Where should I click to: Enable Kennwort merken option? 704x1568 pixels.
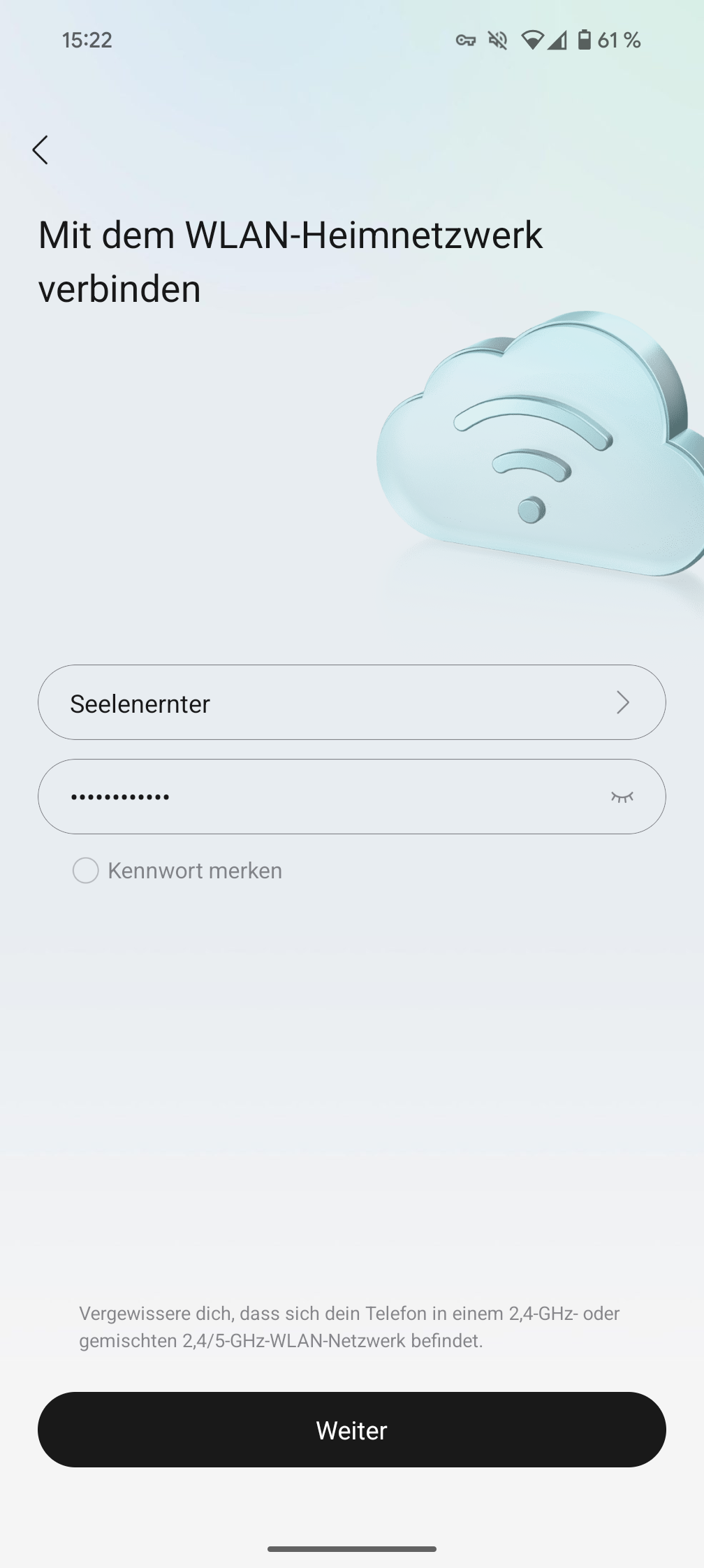coord(86,871)
